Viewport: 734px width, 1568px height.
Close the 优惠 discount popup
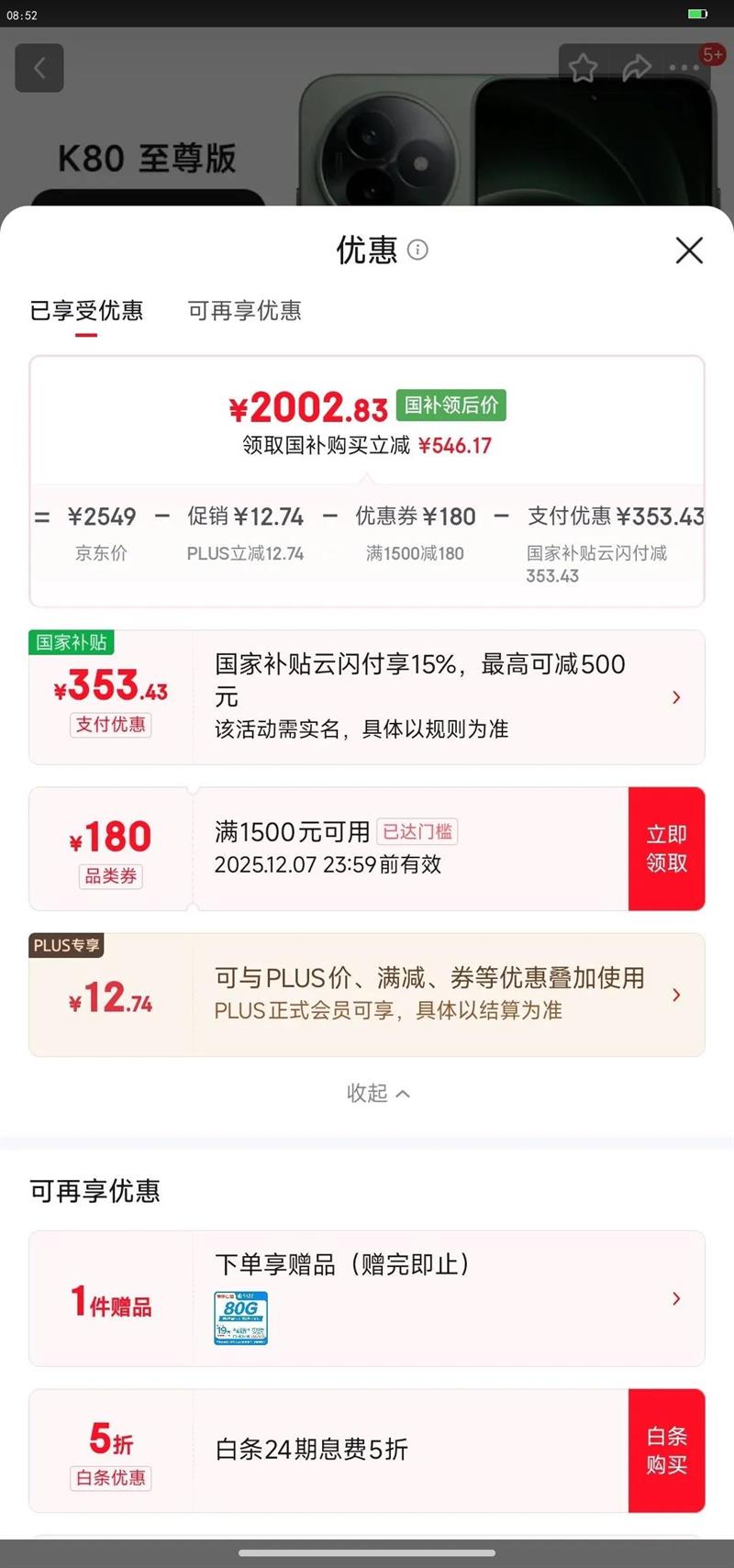[x=689, y=250]
